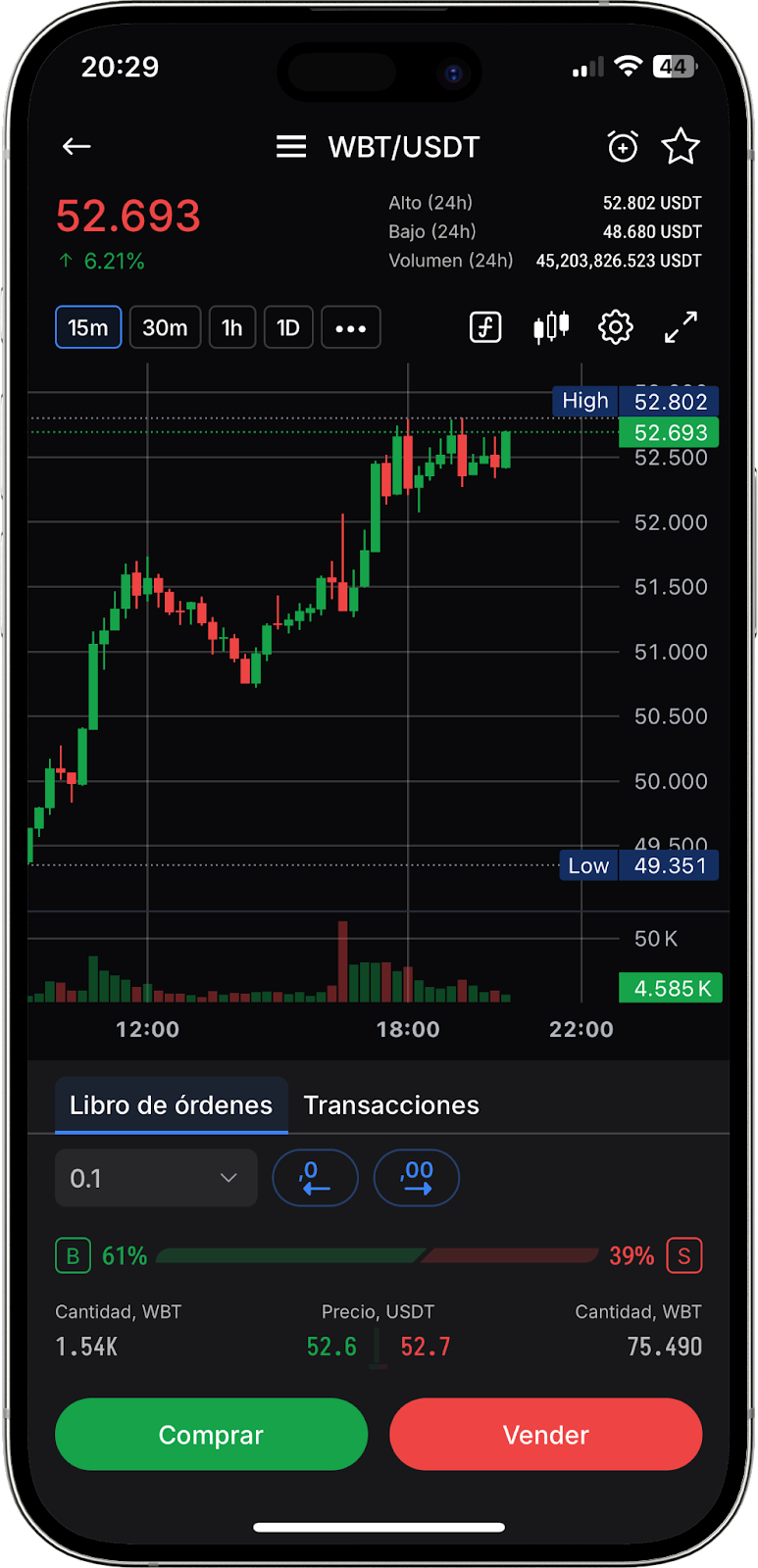Tap Comprar to buy WBT
This screenshot has height=1568, width=758.
point(211,1435)
